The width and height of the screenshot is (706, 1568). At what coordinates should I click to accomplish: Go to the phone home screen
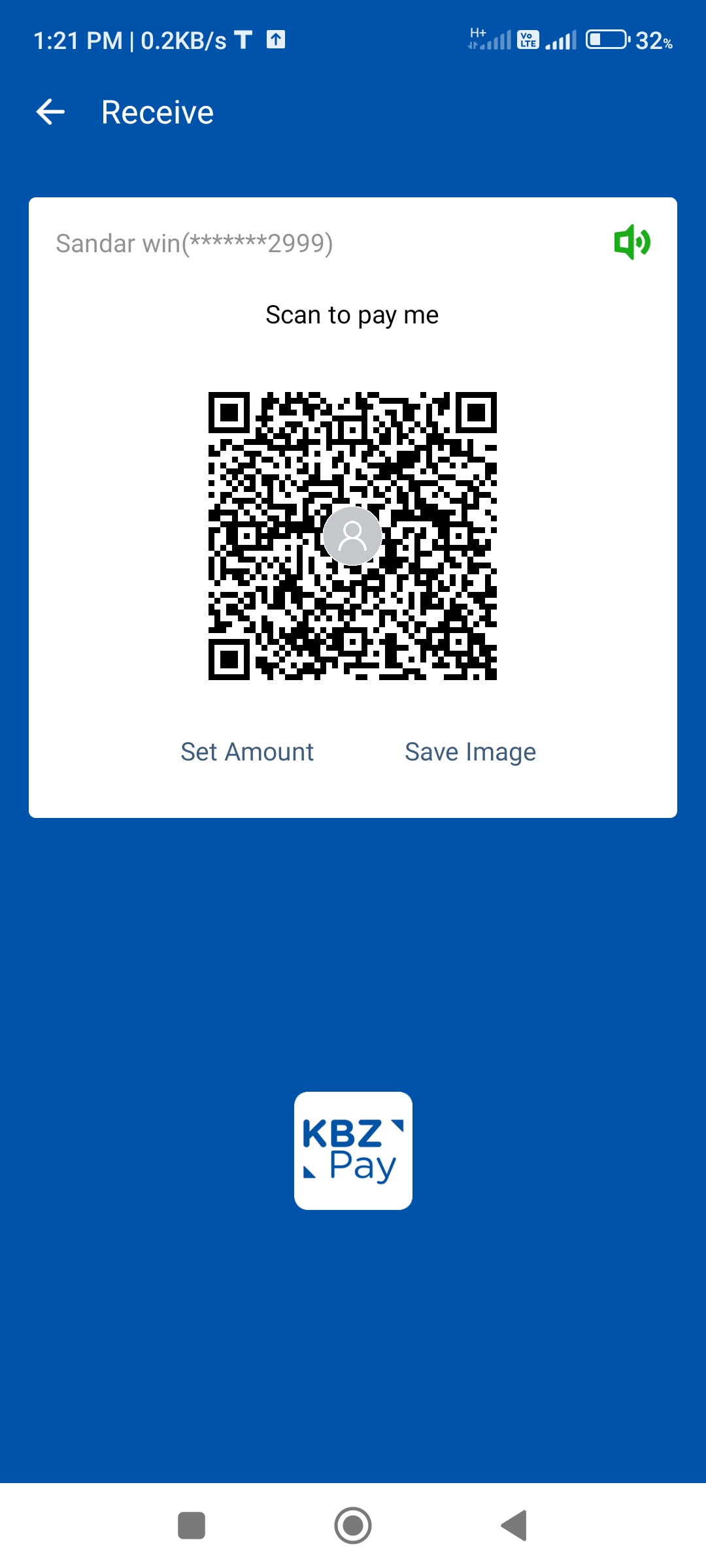coord(353,1526)
